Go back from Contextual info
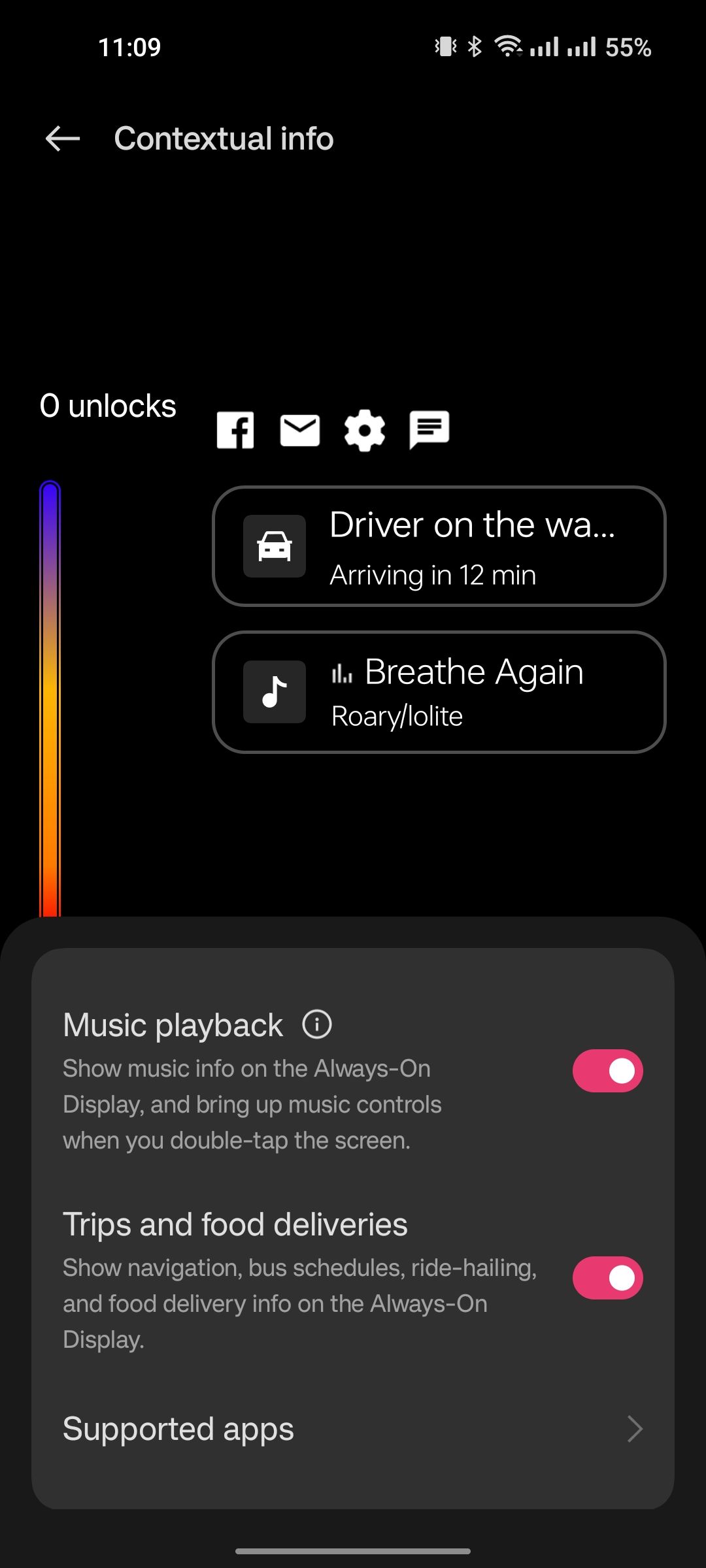Image resolution: width=706 pixels, height=1568 pixels. click(63, 139)
